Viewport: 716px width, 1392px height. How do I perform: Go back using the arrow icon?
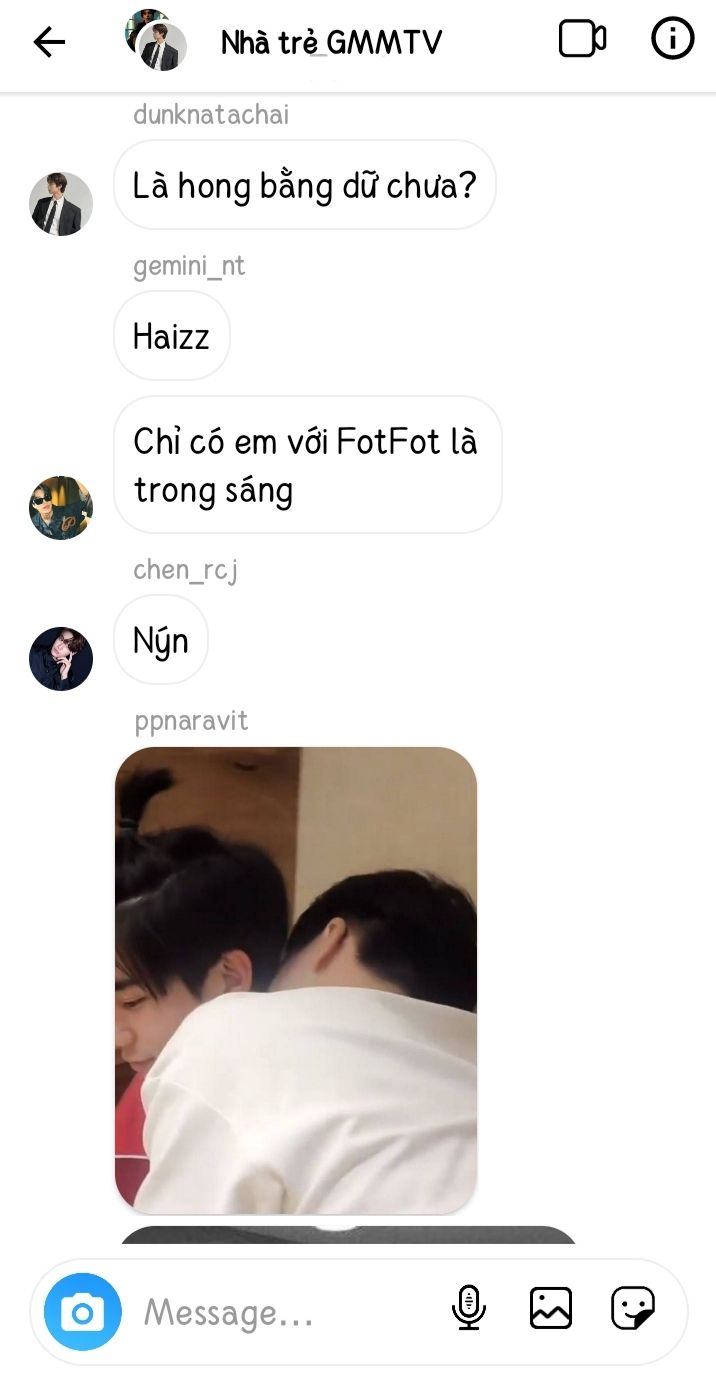(49, 42)
